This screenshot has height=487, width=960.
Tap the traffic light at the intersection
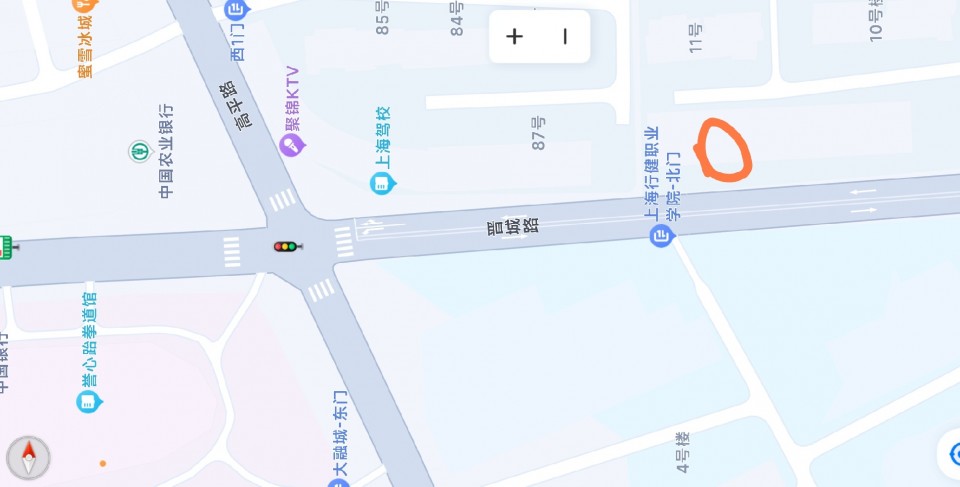point(286,246)
